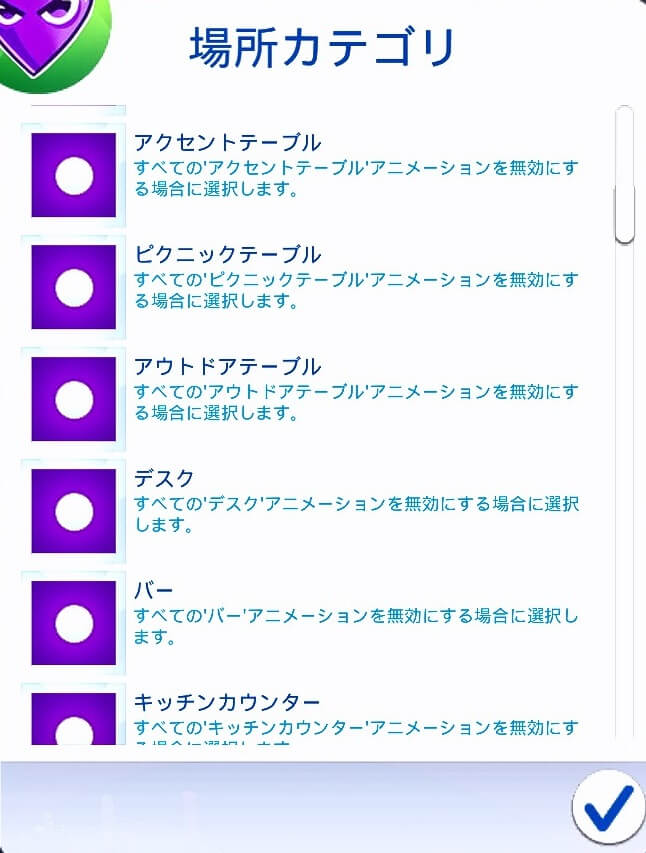
Task: Confirm selection with the checkmark button
Action: (x=608, y=808)
